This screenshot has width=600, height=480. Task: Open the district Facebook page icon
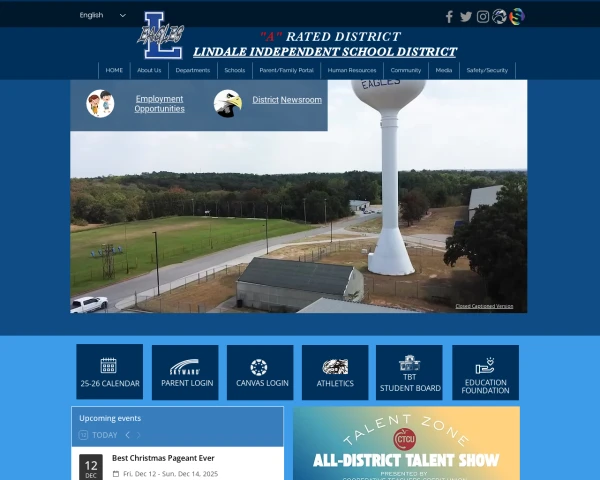(449, 16)
